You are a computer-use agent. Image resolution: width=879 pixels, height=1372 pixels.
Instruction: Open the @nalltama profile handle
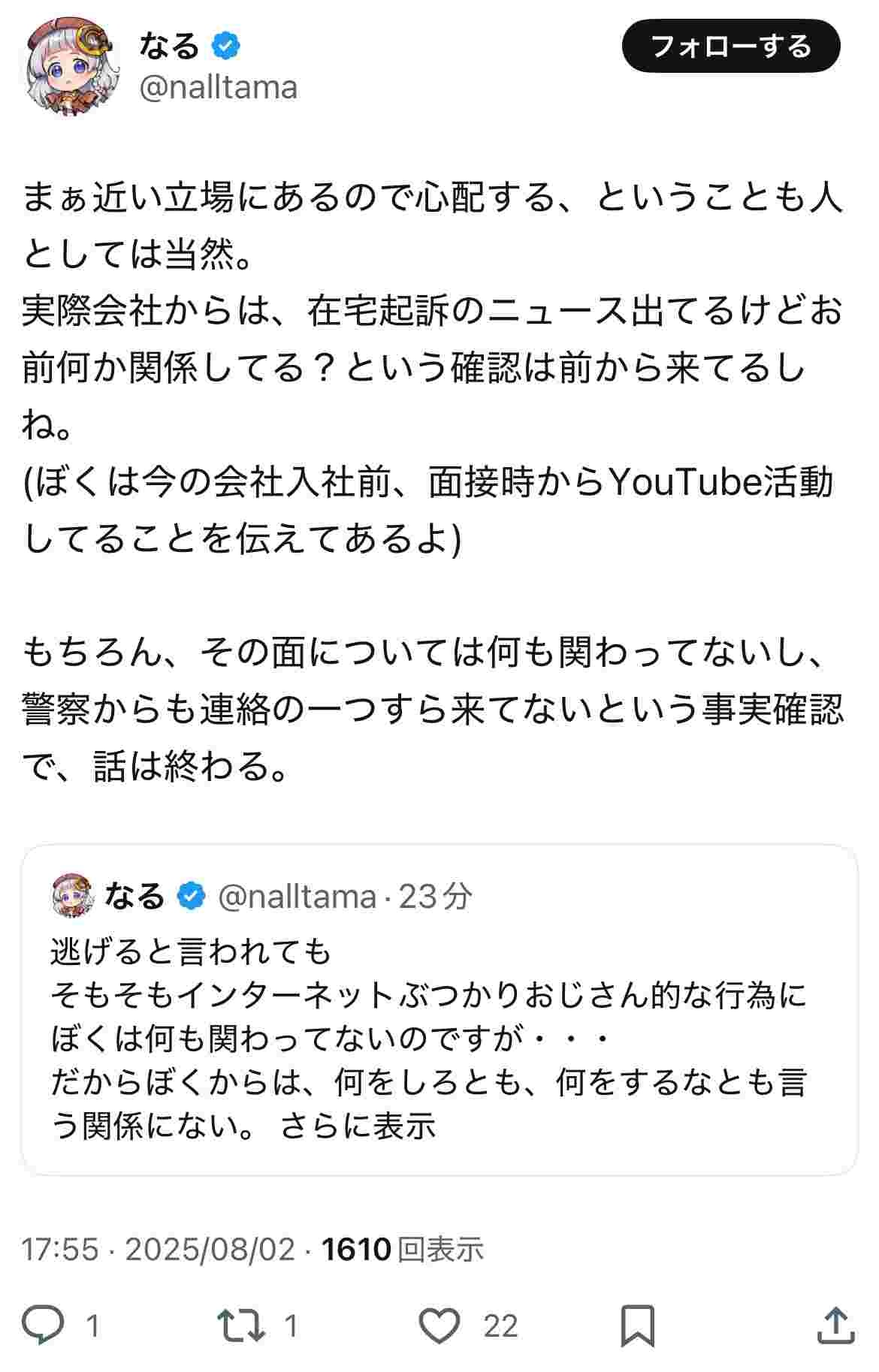click(219, 88)
